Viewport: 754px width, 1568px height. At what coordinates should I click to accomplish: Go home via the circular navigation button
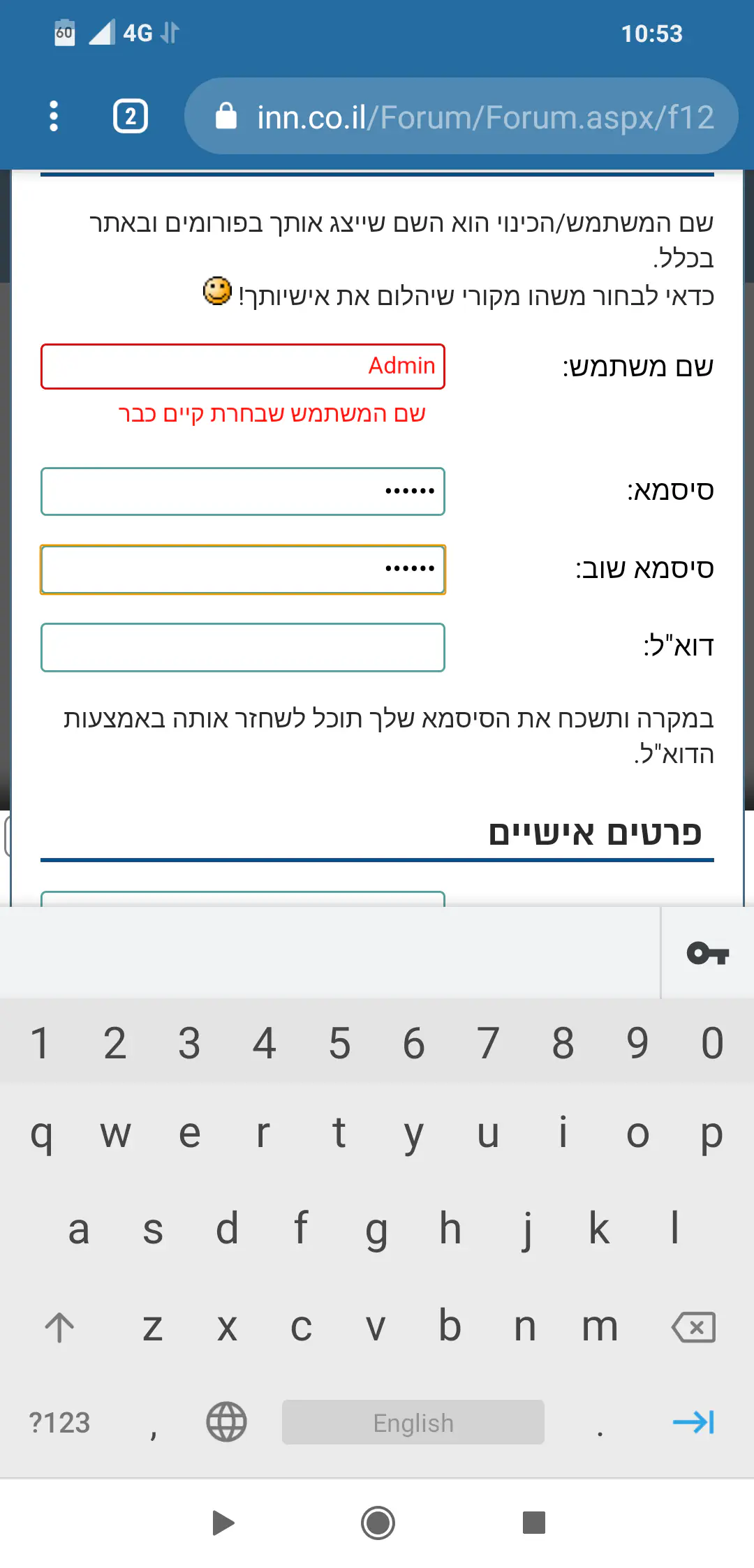tap(378, 1523)
